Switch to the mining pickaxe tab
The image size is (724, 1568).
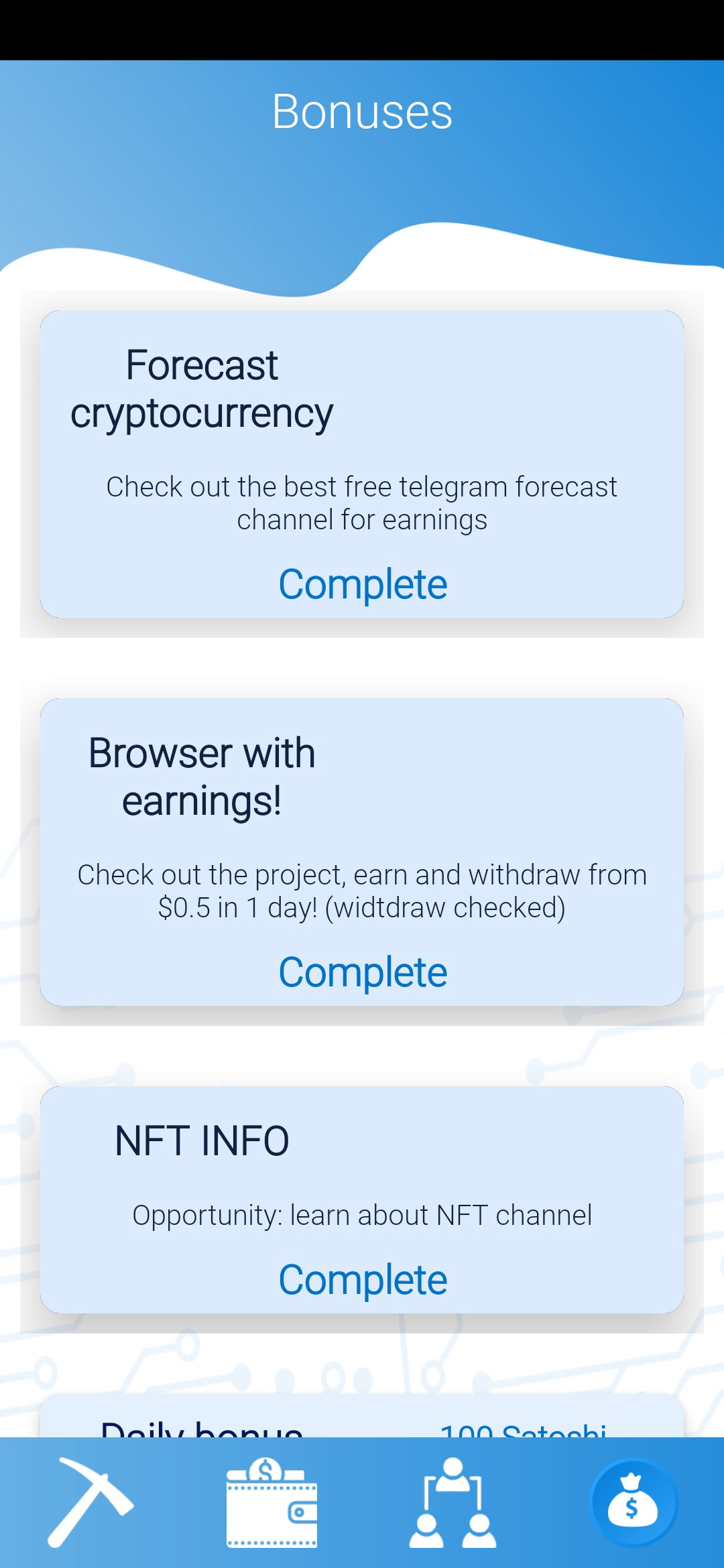tap(90, 1503)
